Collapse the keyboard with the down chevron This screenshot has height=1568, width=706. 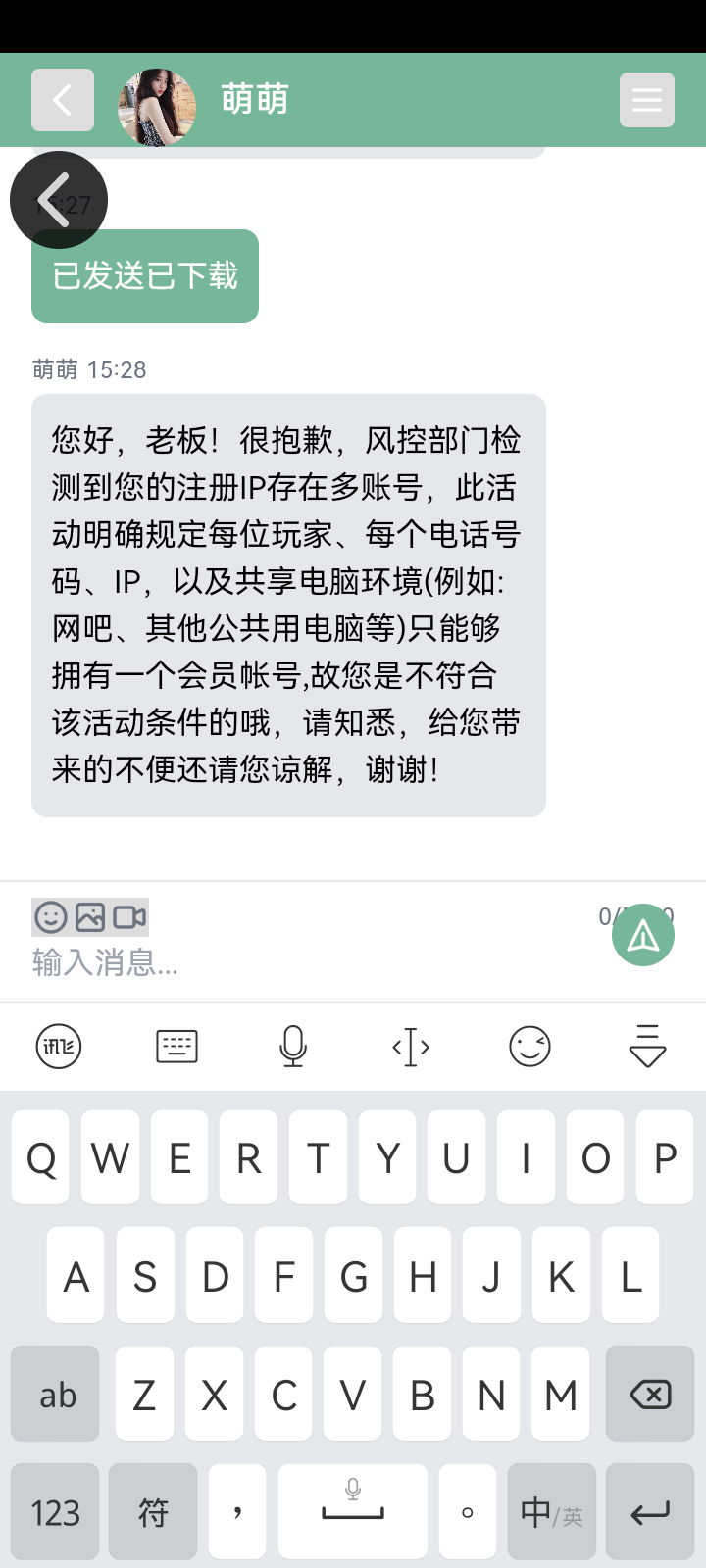pyautogui.click(x=647, y=1047)
